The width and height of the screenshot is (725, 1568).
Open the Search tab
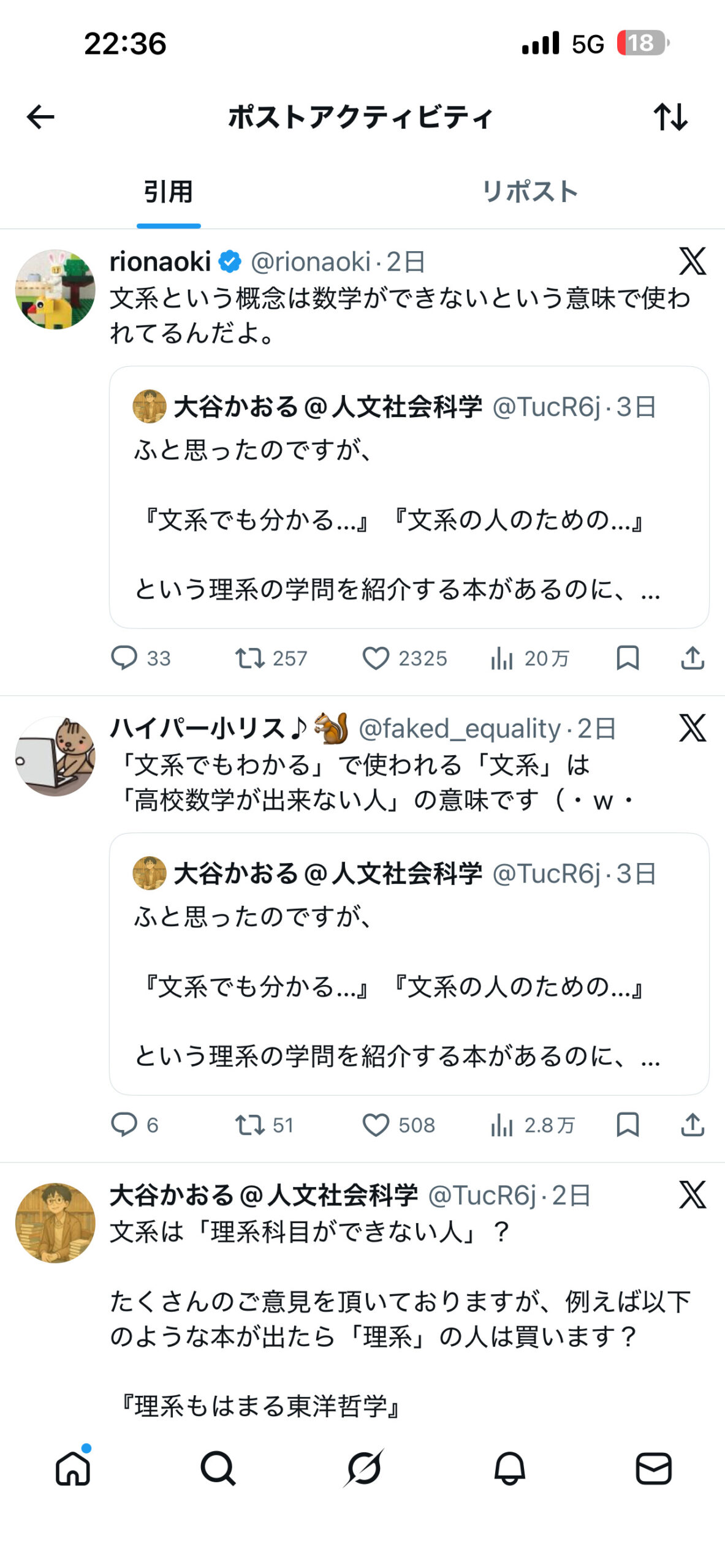[x=218, y=1468]
